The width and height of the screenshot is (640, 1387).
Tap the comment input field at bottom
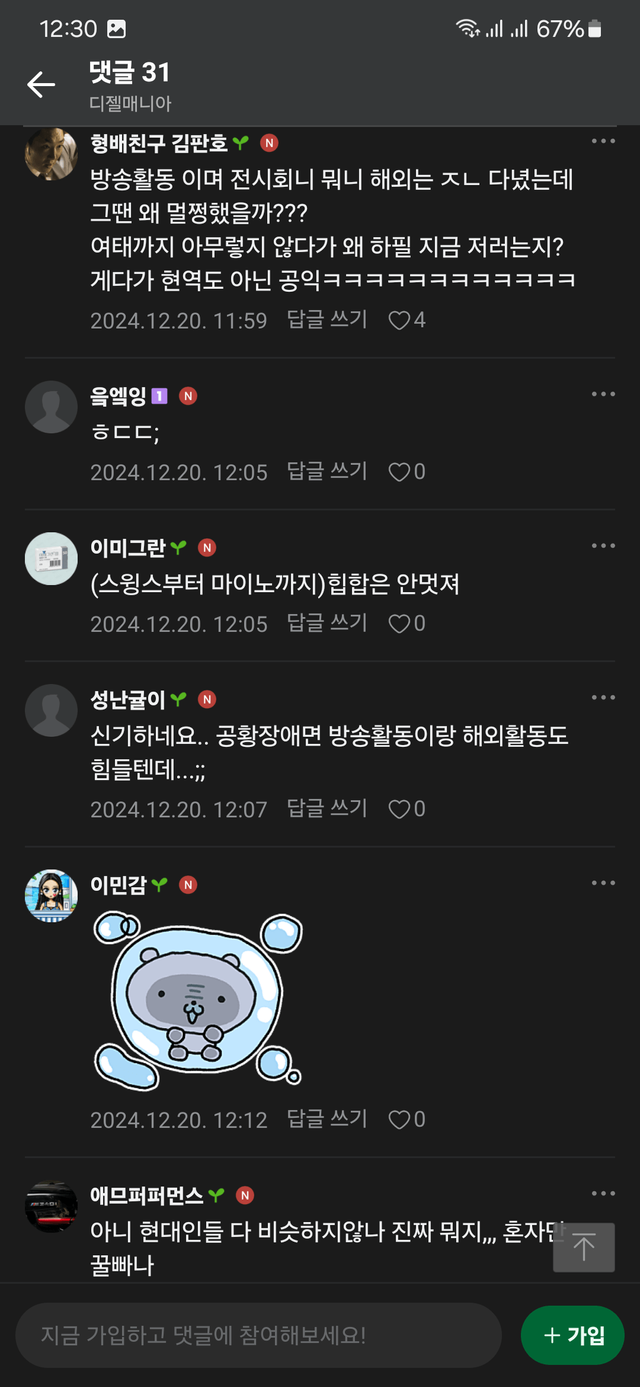pyautogui.click(x=258, y=1335)
